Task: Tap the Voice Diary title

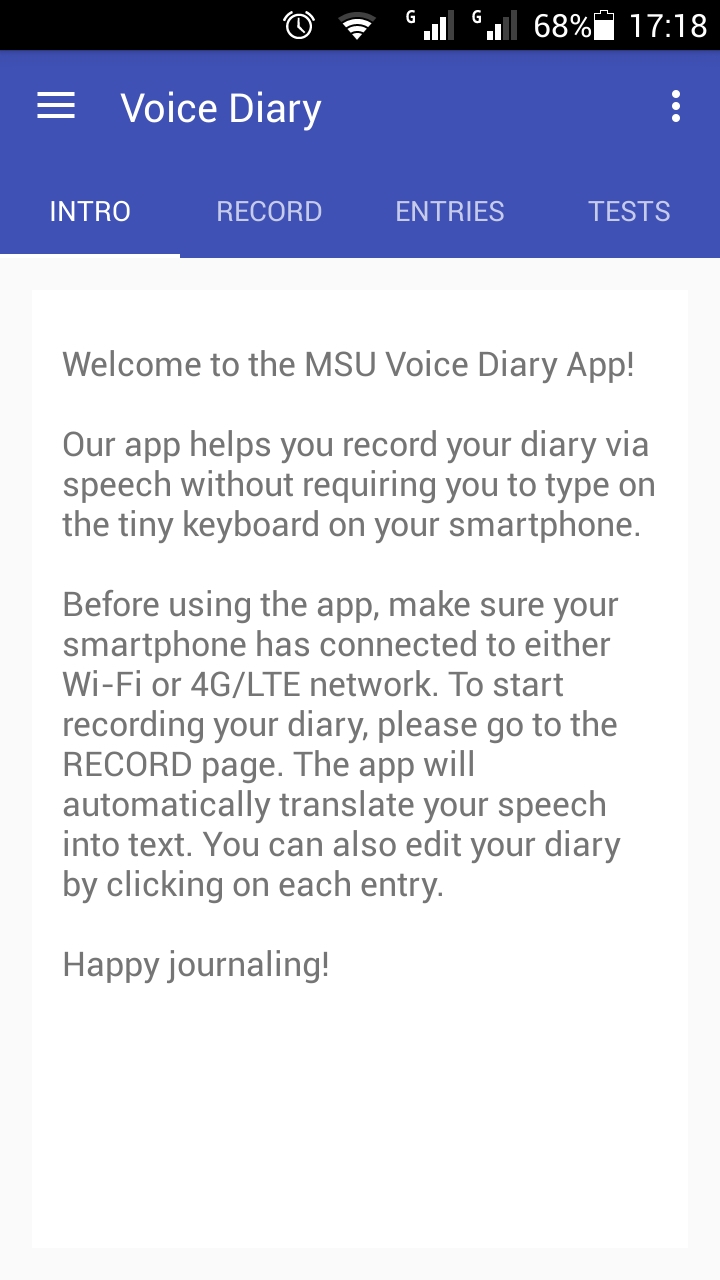Action: [220, 107]
